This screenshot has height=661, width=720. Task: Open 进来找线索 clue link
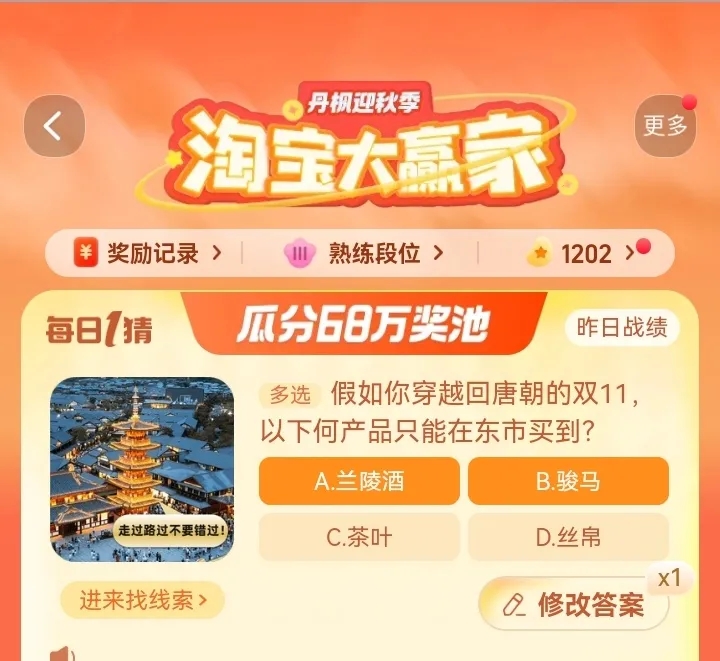pyautogui.click(x=143, y=600)
